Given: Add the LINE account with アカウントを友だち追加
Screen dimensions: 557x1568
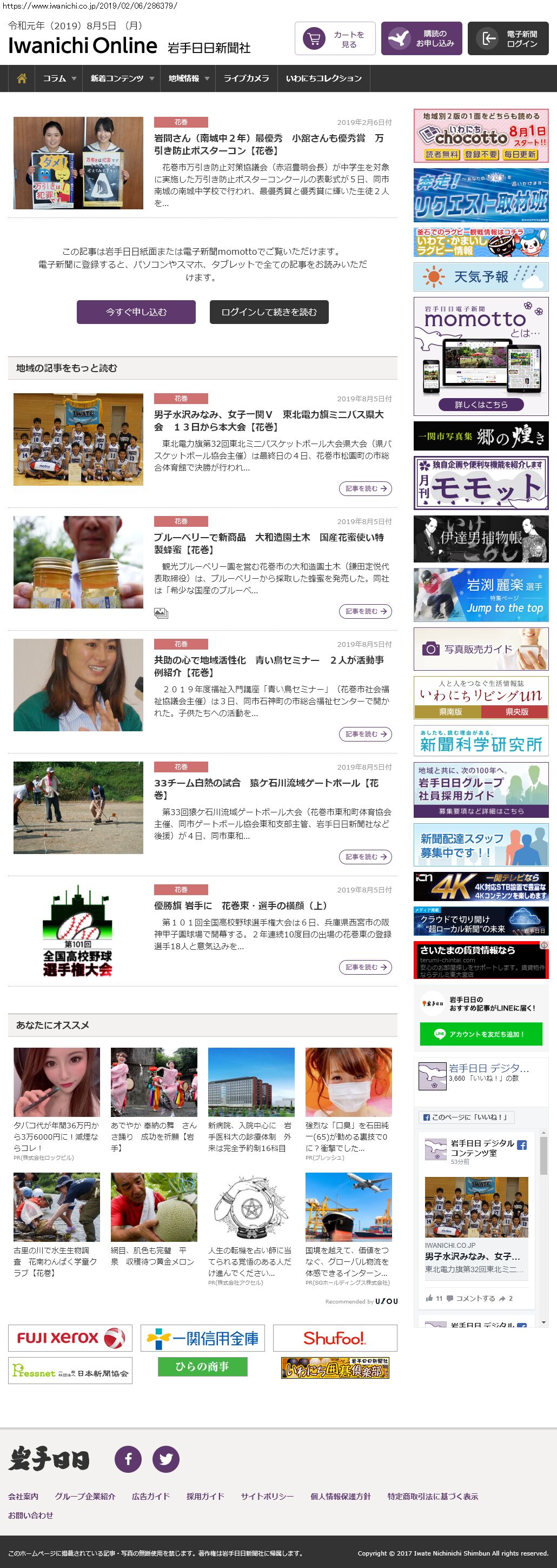Looking at the screenshot, I should pyautogui.click(x=481, y=1034).
